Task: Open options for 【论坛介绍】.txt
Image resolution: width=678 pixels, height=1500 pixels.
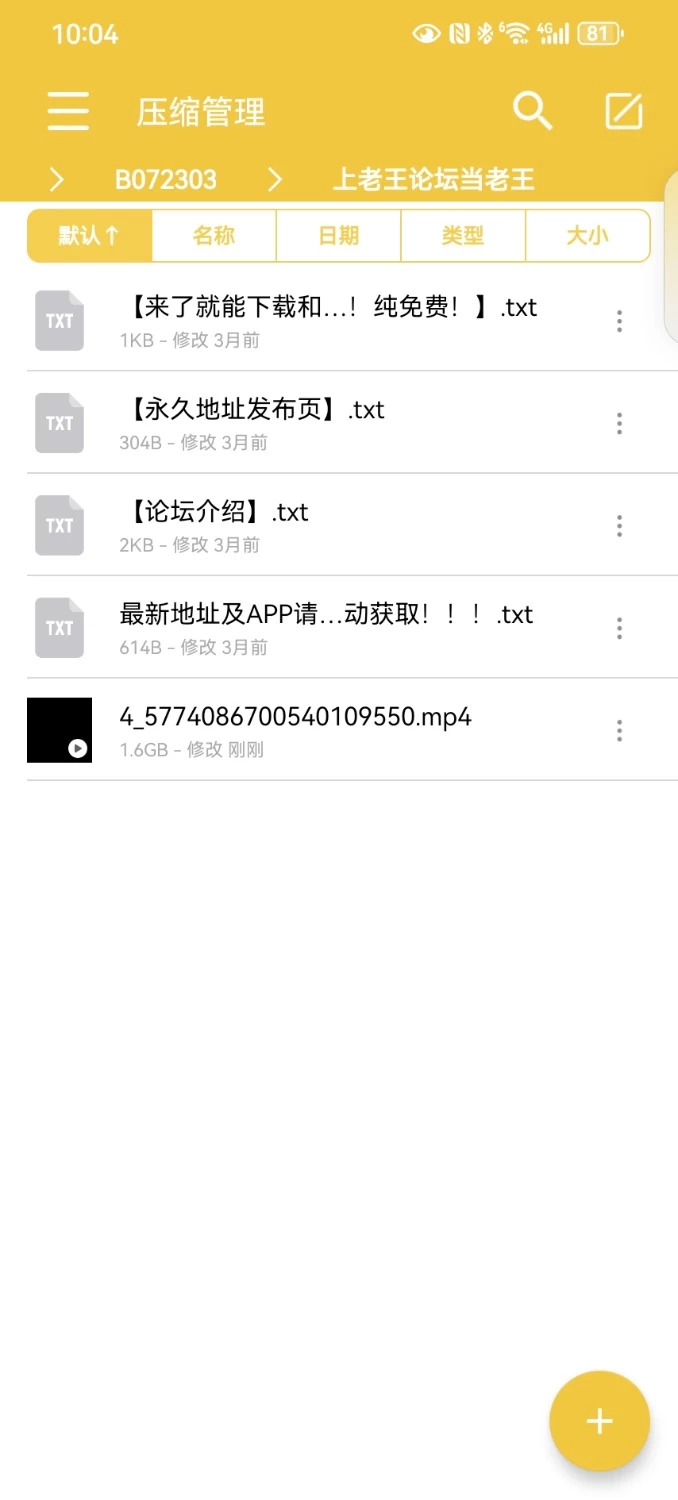Action: pos(620,525)
